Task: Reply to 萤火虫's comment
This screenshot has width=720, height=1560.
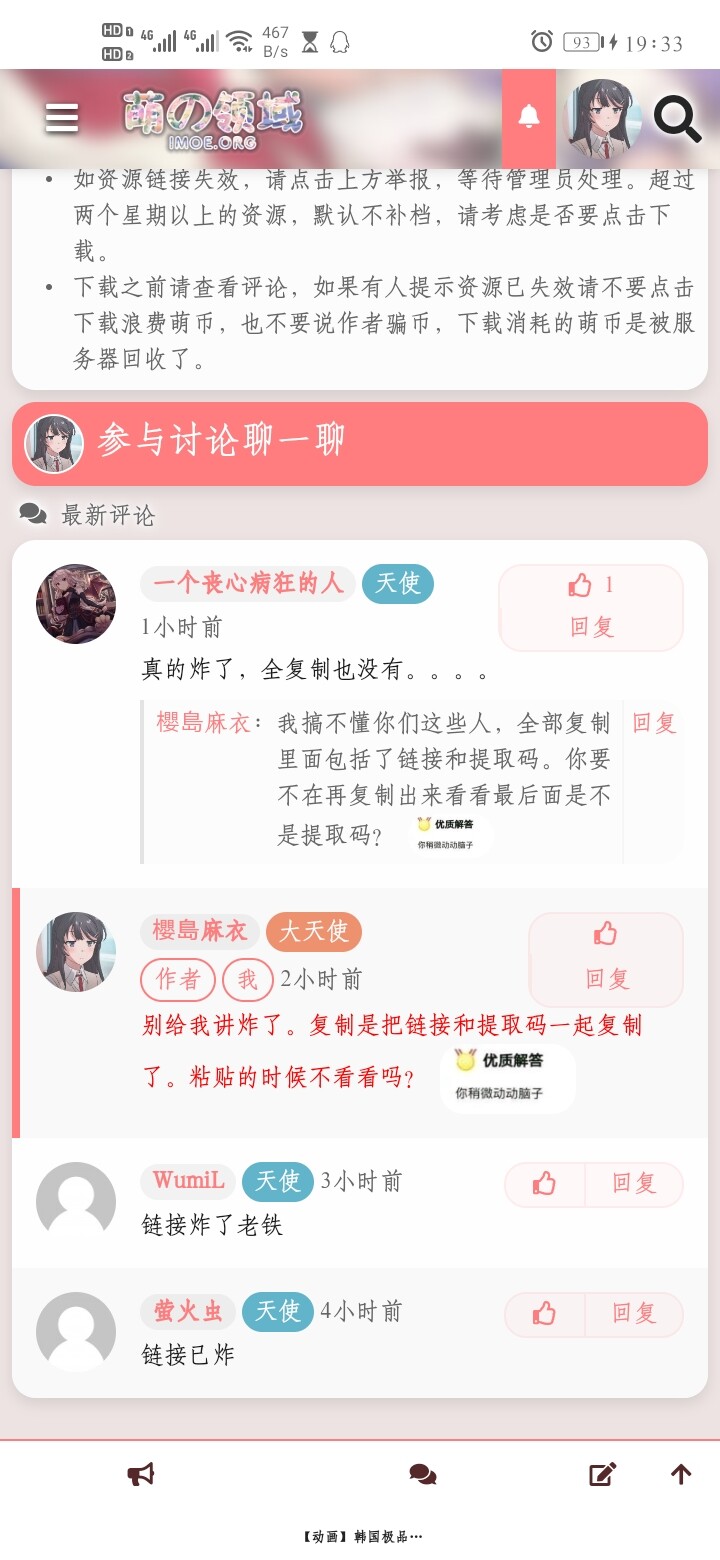Action: (x=634, y=1313)
